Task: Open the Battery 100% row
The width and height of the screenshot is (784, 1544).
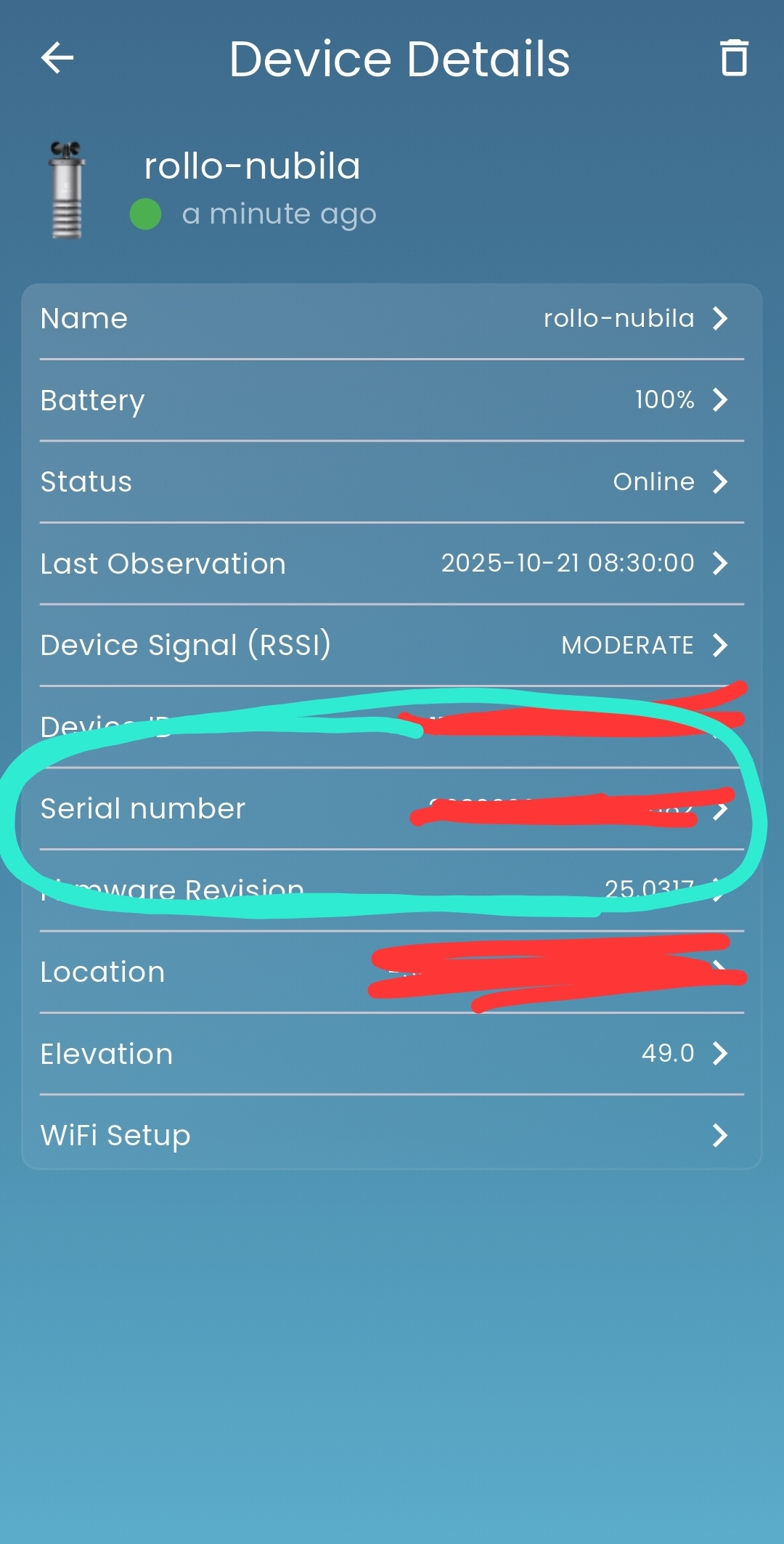Action: click(392, 400)
